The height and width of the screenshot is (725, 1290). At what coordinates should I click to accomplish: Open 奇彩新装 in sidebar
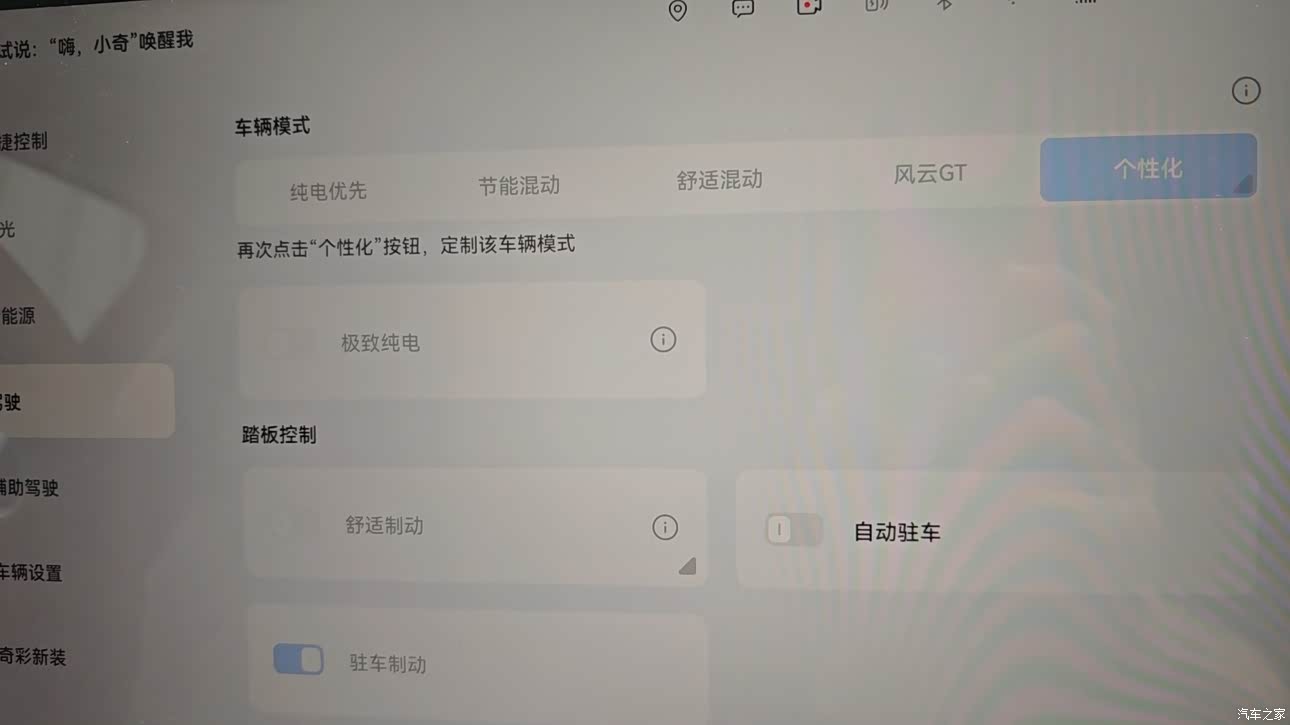(34, 657)
